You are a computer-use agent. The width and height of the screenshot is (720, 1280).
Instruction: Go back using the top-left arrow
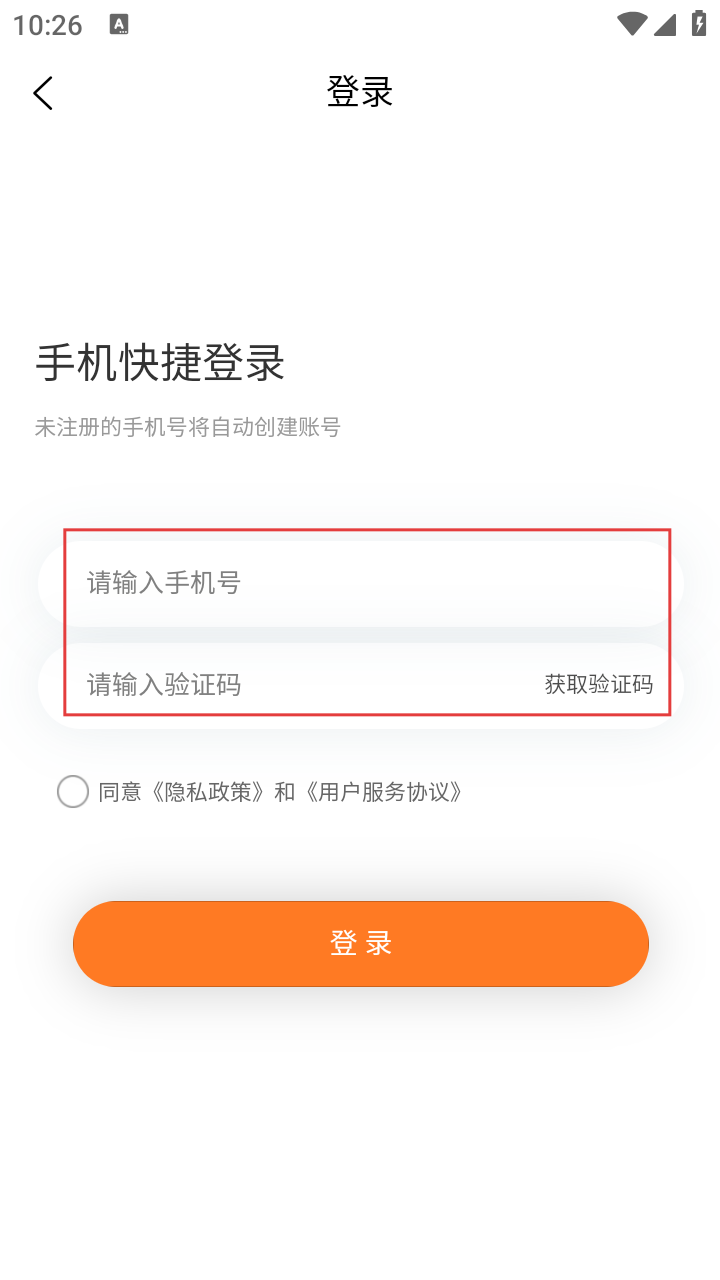pyautogui.click(x=43, y=93)
